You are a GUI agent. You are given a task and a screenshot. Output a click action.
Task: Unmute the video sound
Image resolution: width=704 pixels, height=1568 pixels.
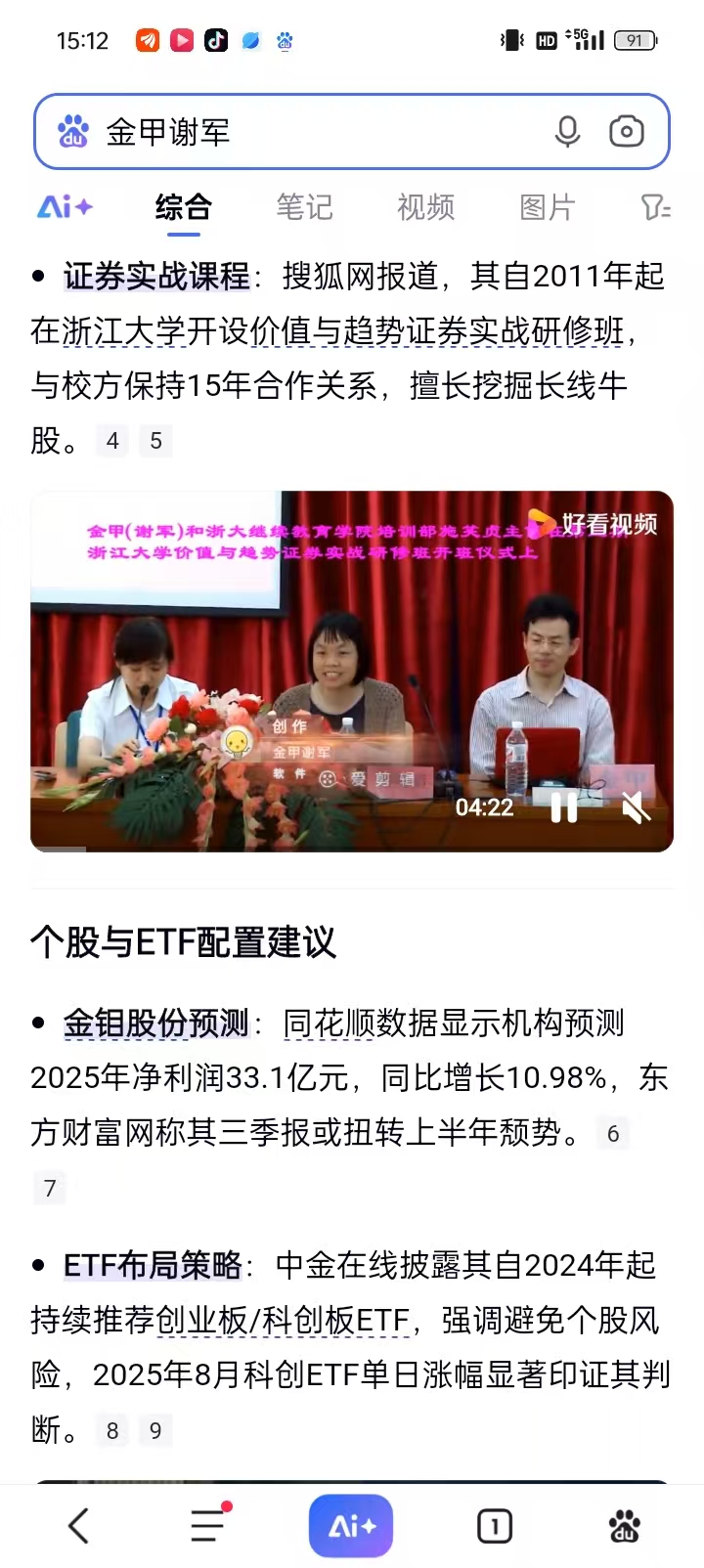[x=636, y=807]
